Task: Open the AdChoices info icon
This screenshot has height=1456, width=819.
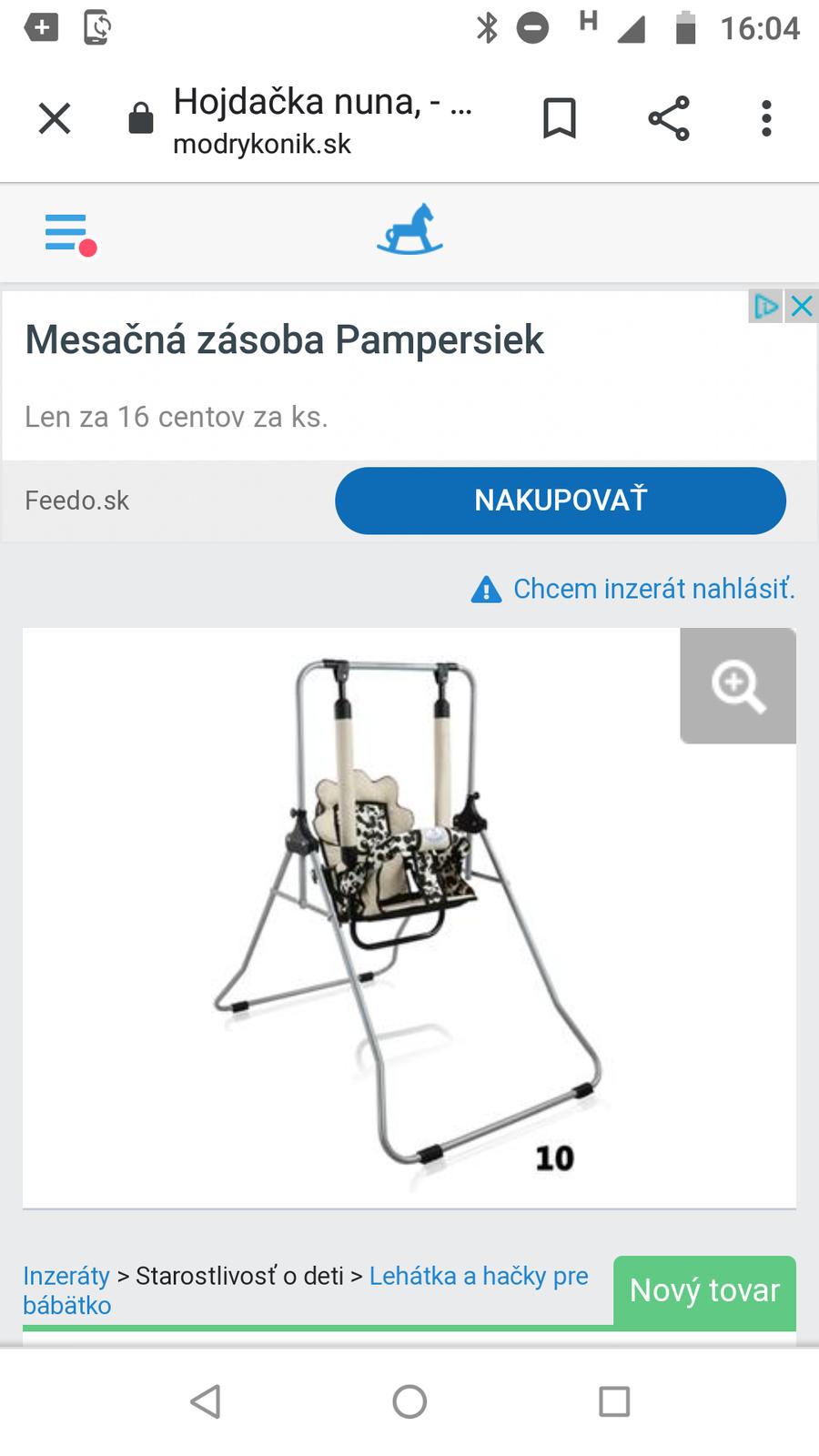Action: (x=766, y=307)
